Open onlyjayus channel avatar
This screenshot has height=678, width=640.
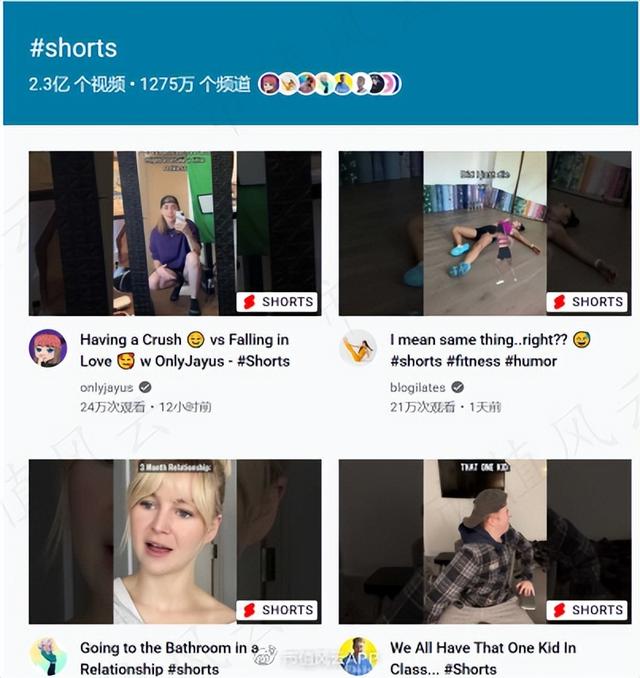48,349
